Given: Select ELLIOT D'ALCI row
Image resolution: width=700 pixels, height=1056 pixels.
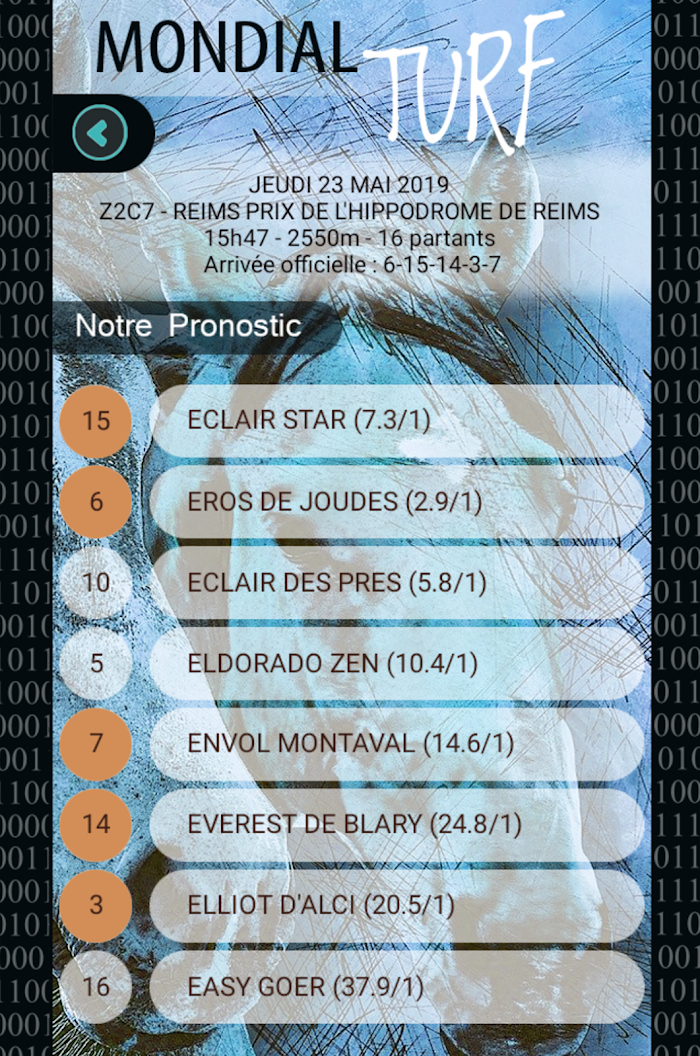Looking at the screenshot, I should pyautogui.click(x=397, y=906).
